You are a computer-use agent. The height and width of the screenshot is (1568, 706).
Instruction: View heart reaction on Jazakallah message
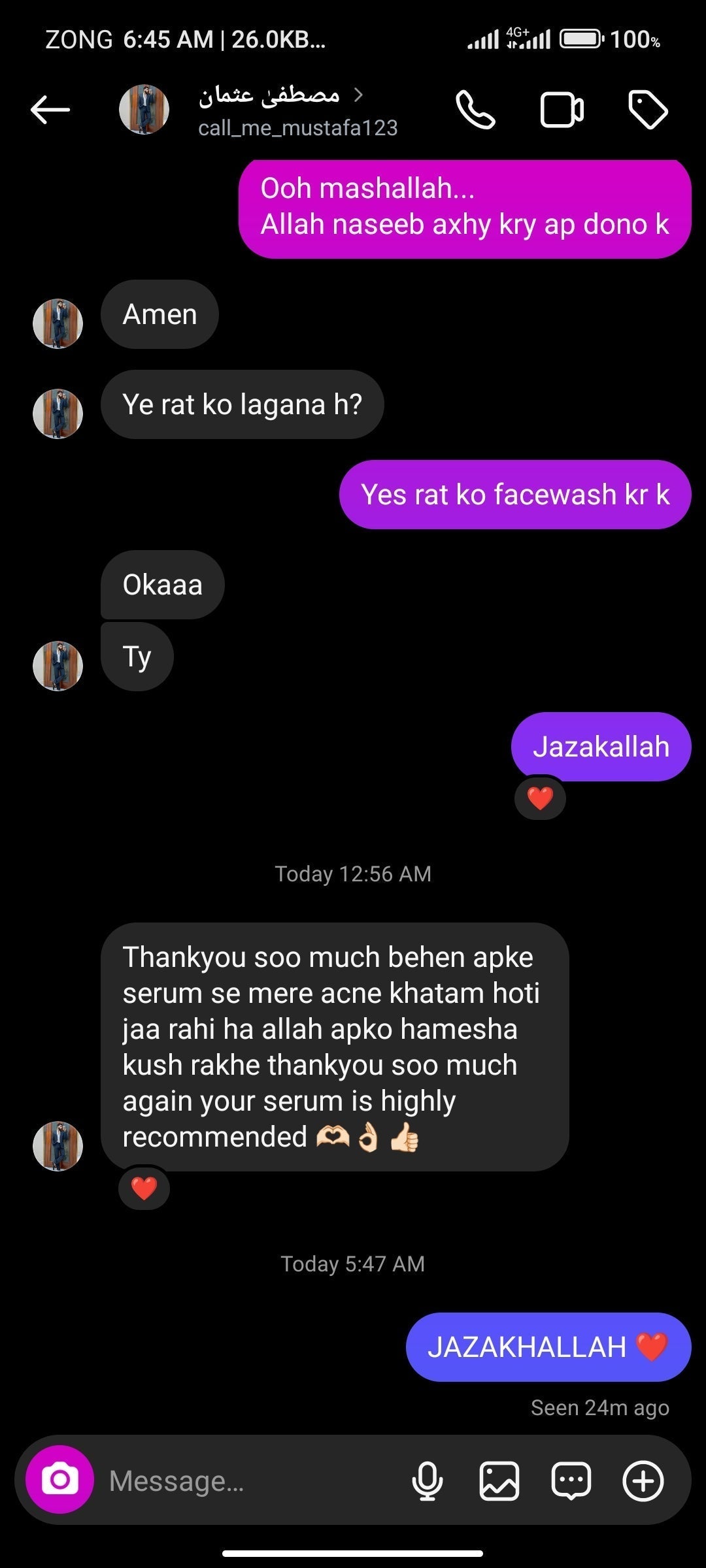(540, 798)
